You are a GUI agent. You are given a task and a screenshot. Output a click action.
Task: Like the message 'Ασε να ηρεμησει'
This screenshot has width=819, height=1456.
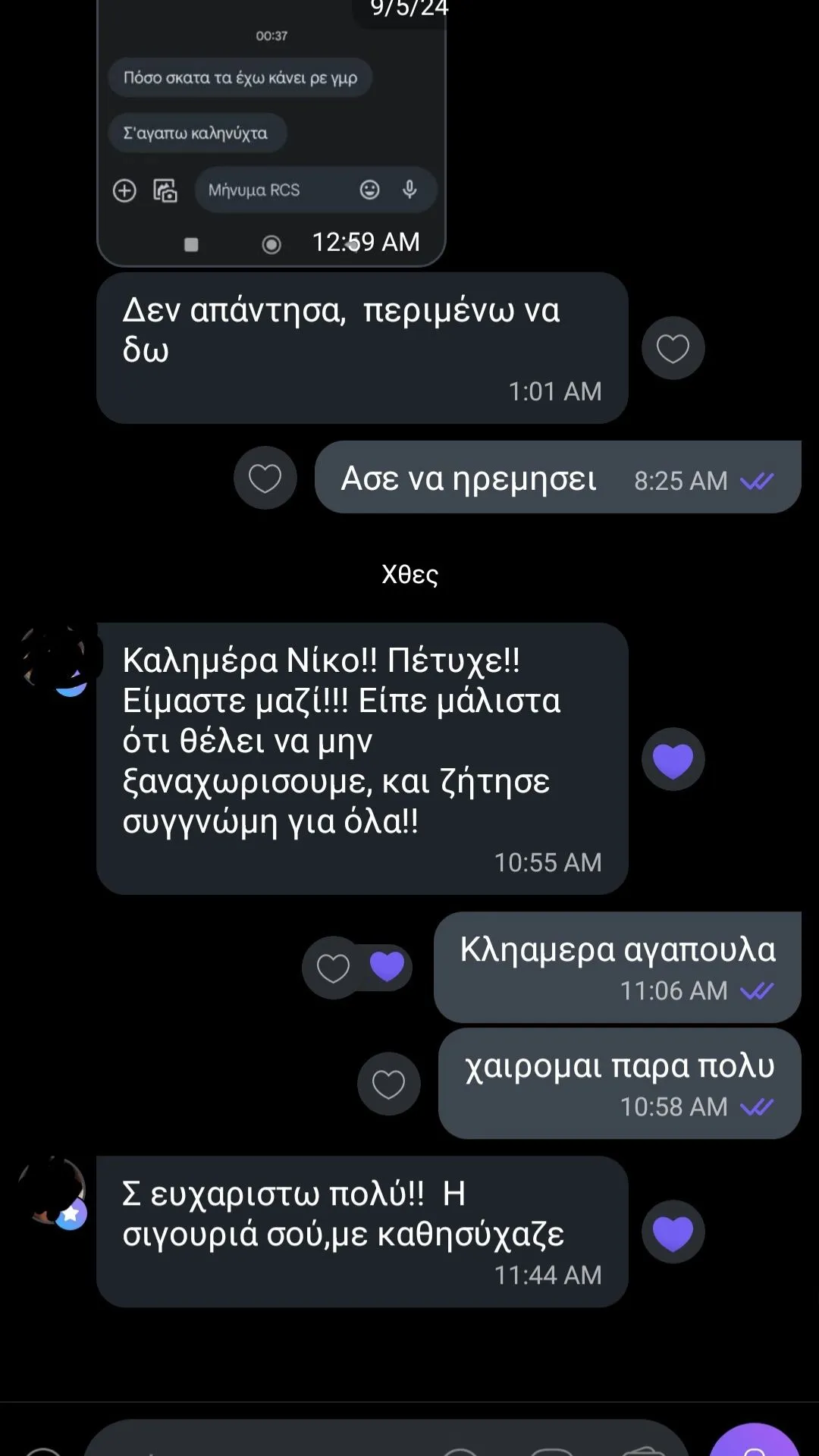pyautogui.click(x=265, y=478)
